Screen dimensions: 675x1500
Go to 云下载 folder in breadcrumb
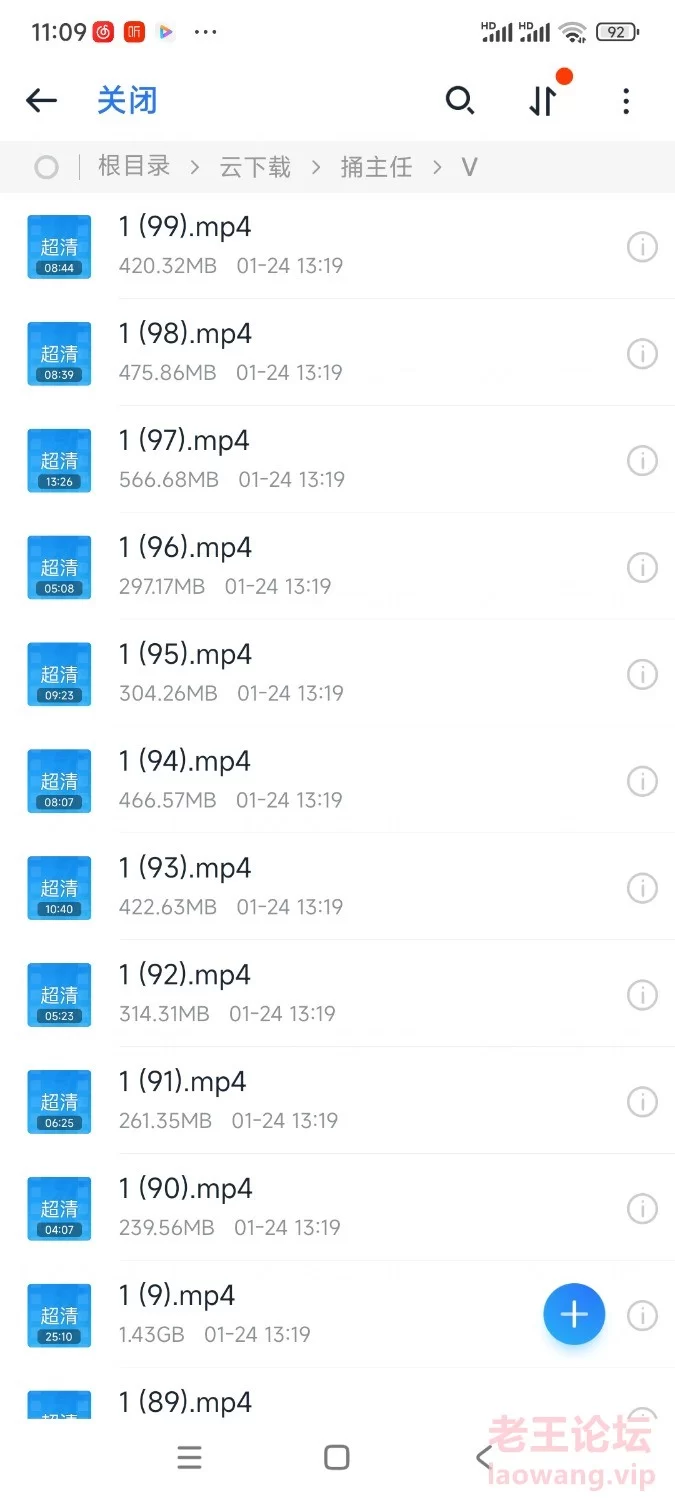tap(255, 166)
